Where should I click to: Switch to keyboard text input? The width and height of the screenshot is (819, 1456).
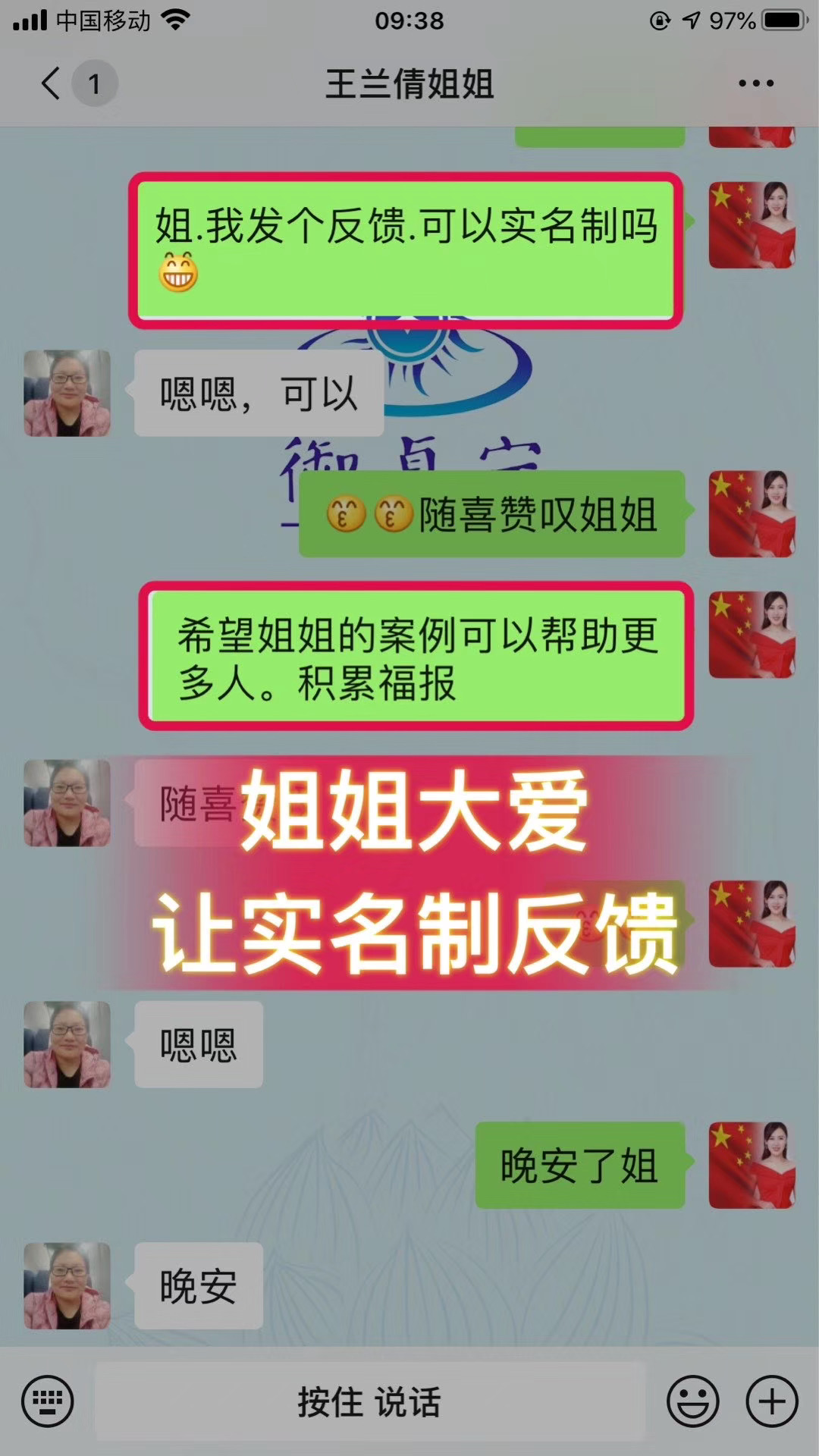[48, 1401]
